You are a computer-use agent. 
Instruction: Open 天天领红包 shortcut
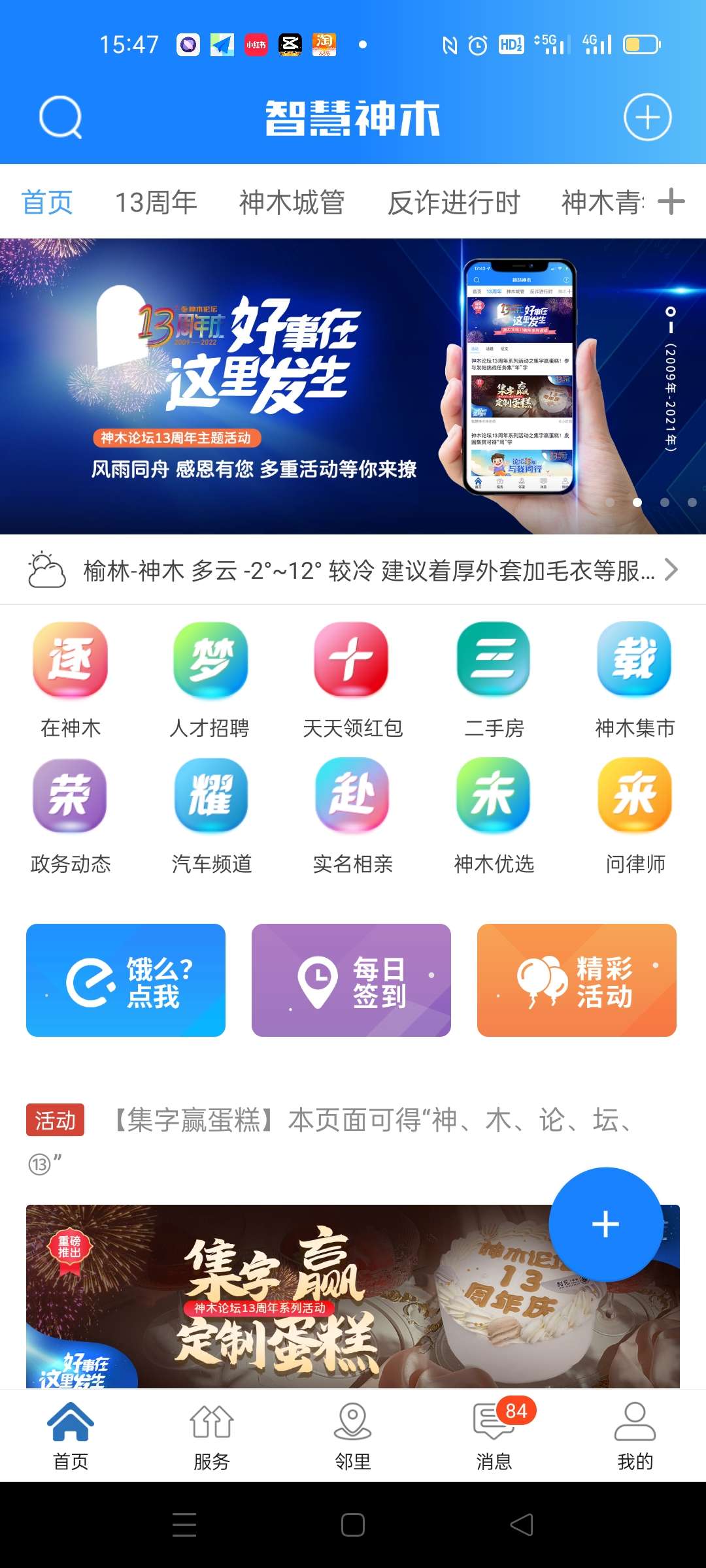click(x=352, y=679)
